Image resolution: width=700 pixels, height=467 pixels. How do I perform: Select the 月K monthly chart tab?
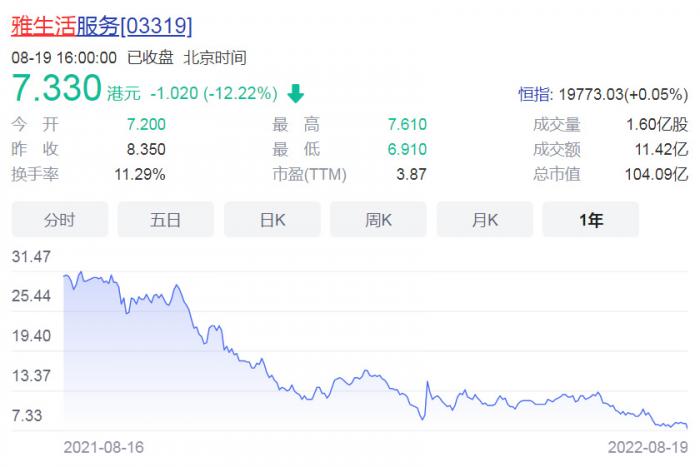[484, 220]
